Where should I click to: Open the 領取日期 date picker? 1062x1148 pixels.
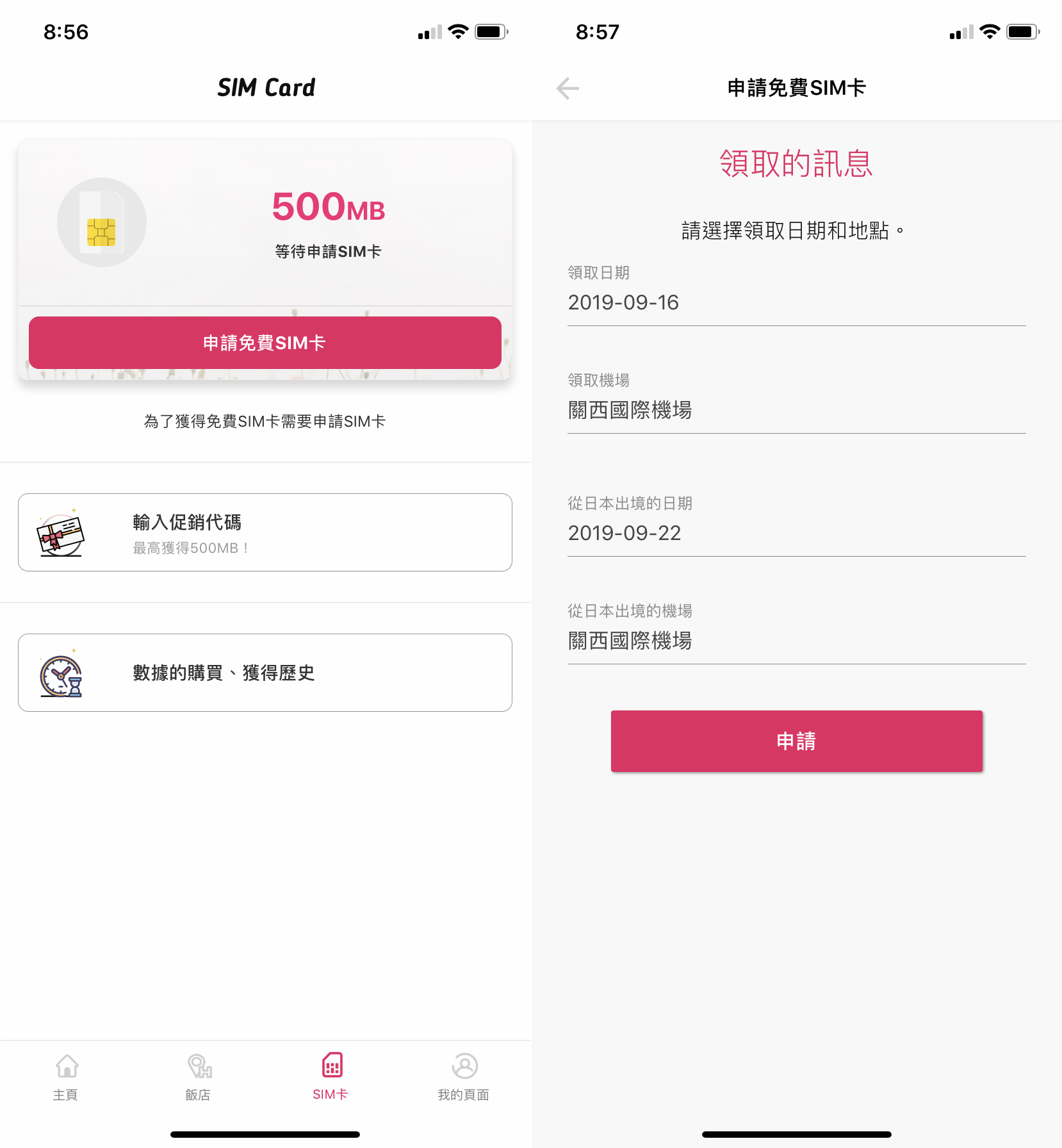796,302
